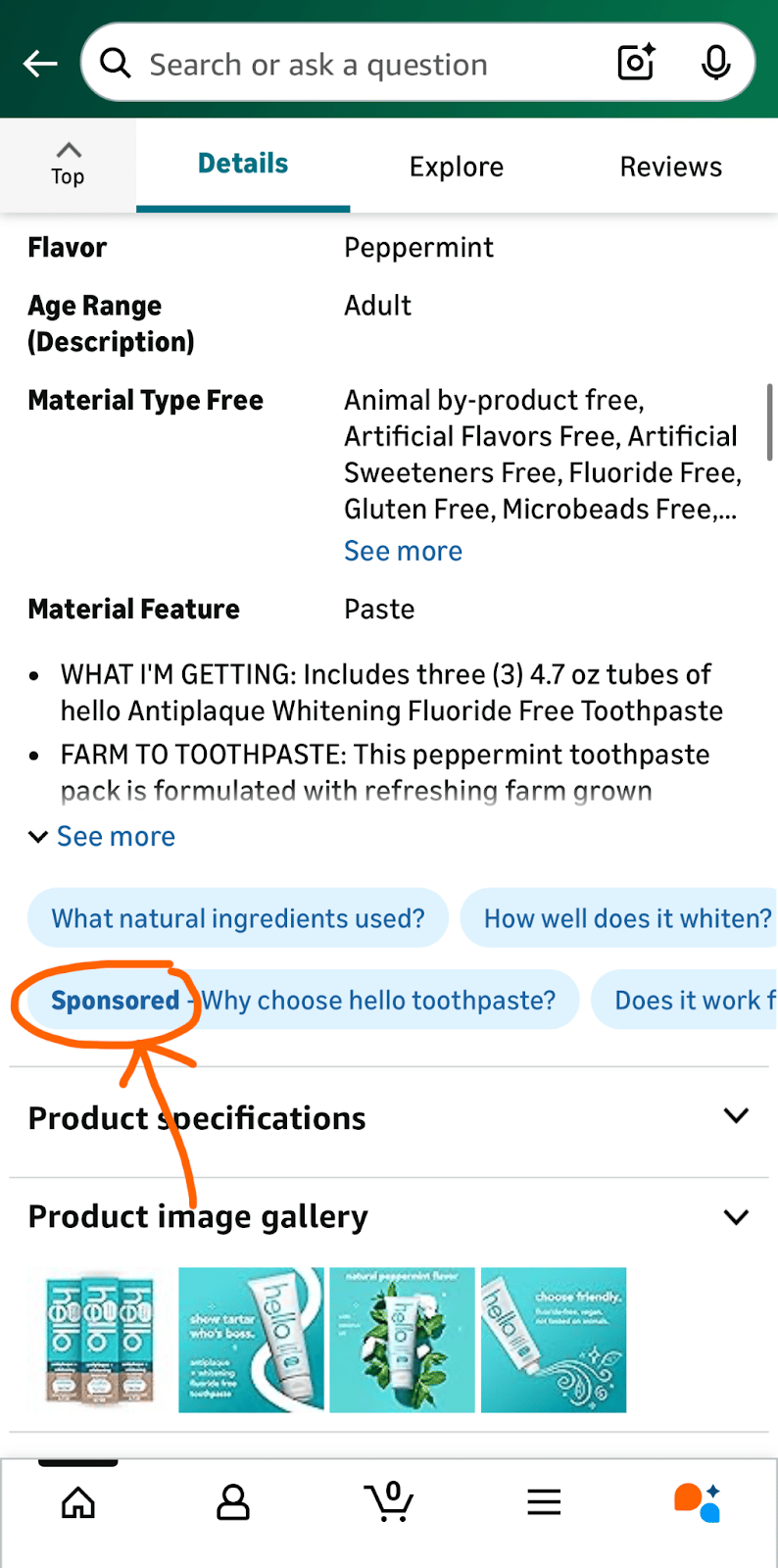Open the hamburger menu tab
Viewport: 778px width, 1568px height.
pyautogui.click(x=544, y=1502)
